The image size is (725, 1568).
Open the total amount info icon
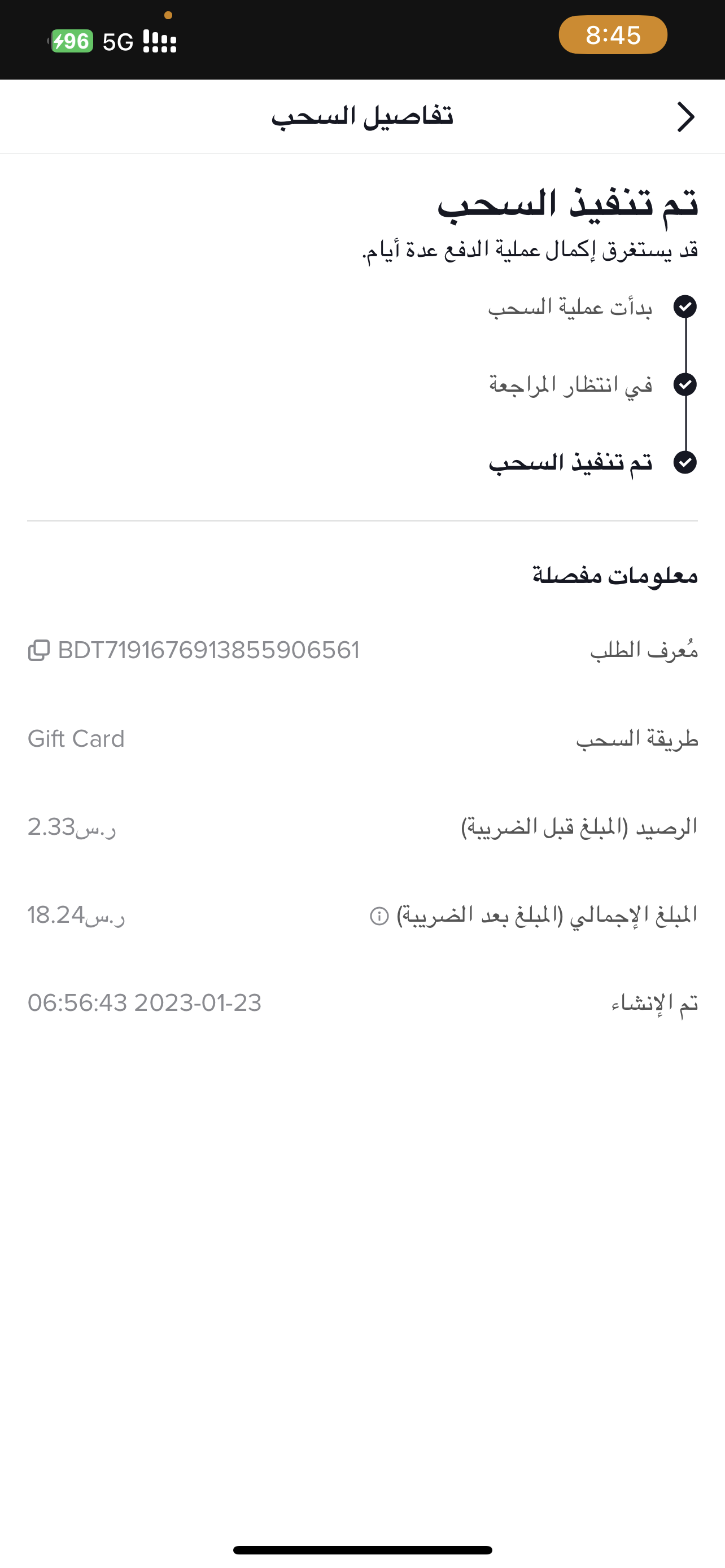379,916
